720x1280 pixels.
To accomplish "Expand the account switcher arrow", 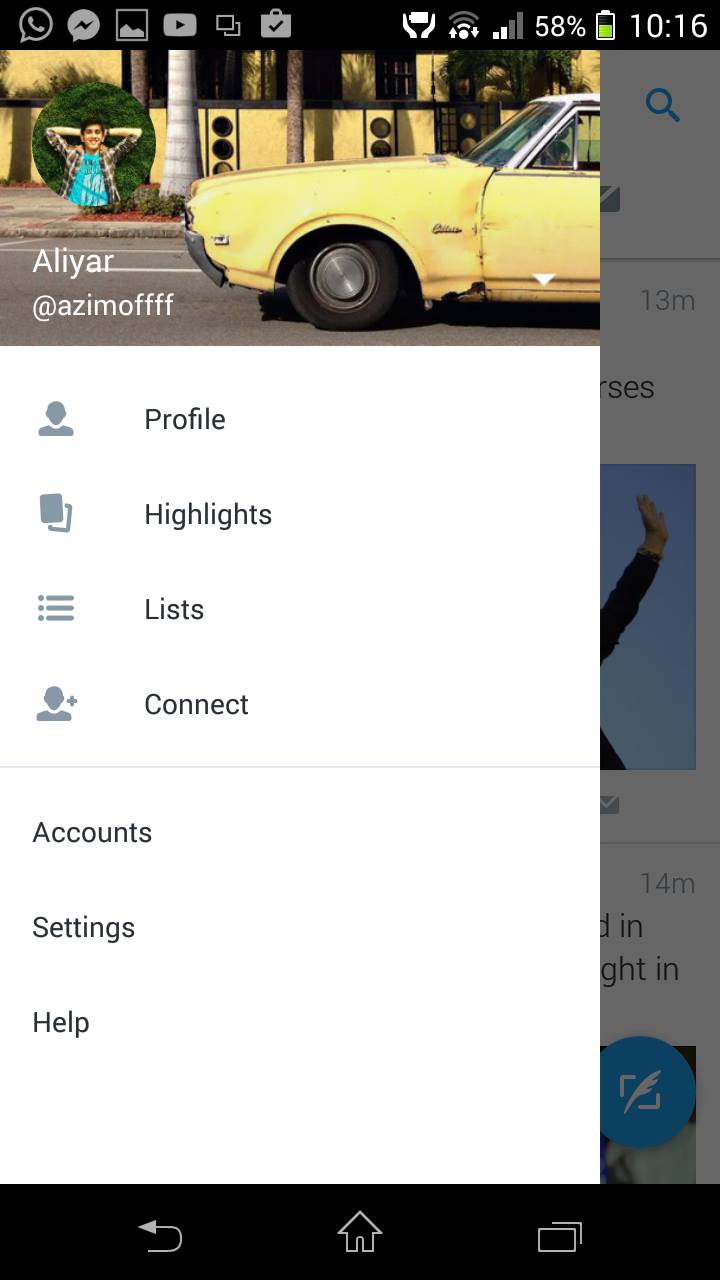I will [x=544, y=280].
